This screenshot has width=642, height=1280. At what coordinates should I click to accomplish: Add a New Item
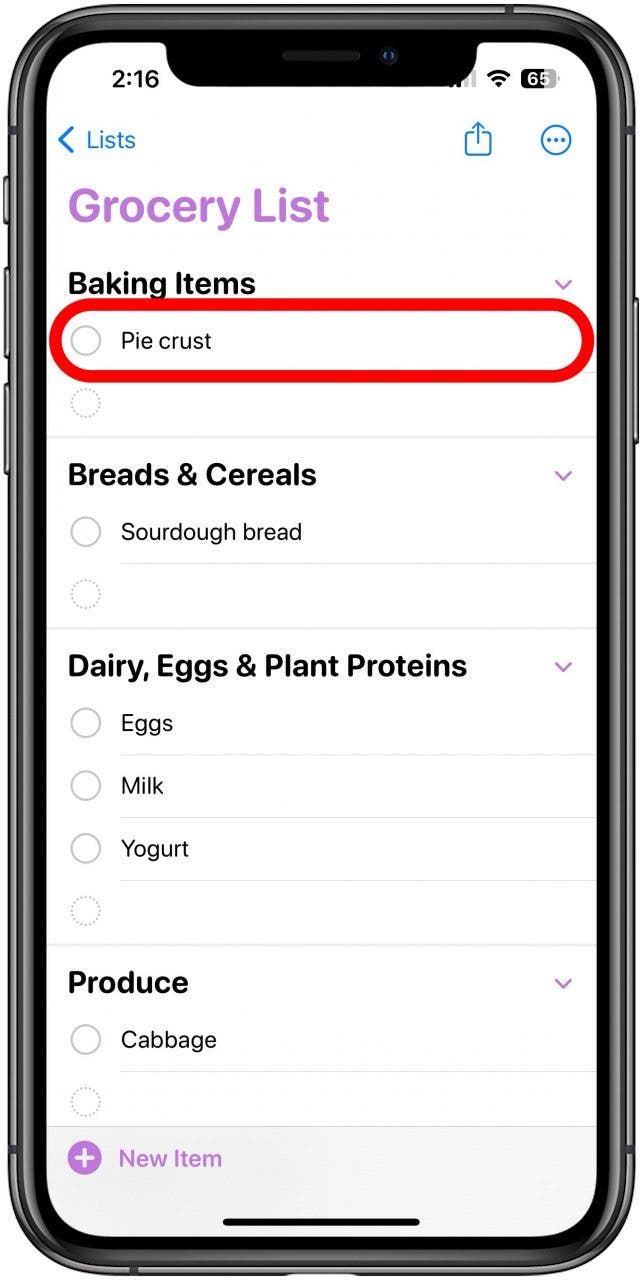145,1159
